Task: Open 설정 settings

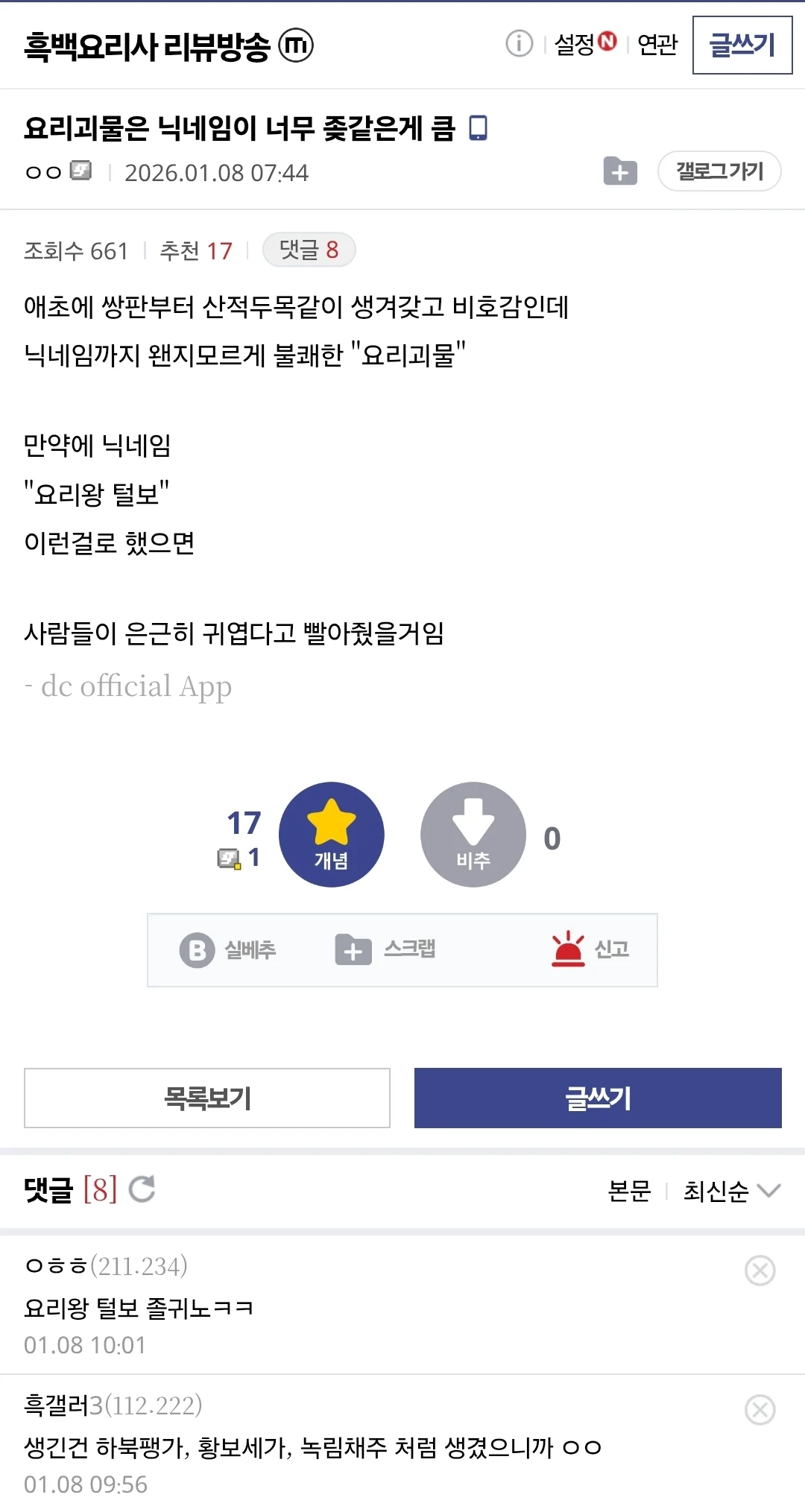Action: click(x=584, y=44)
